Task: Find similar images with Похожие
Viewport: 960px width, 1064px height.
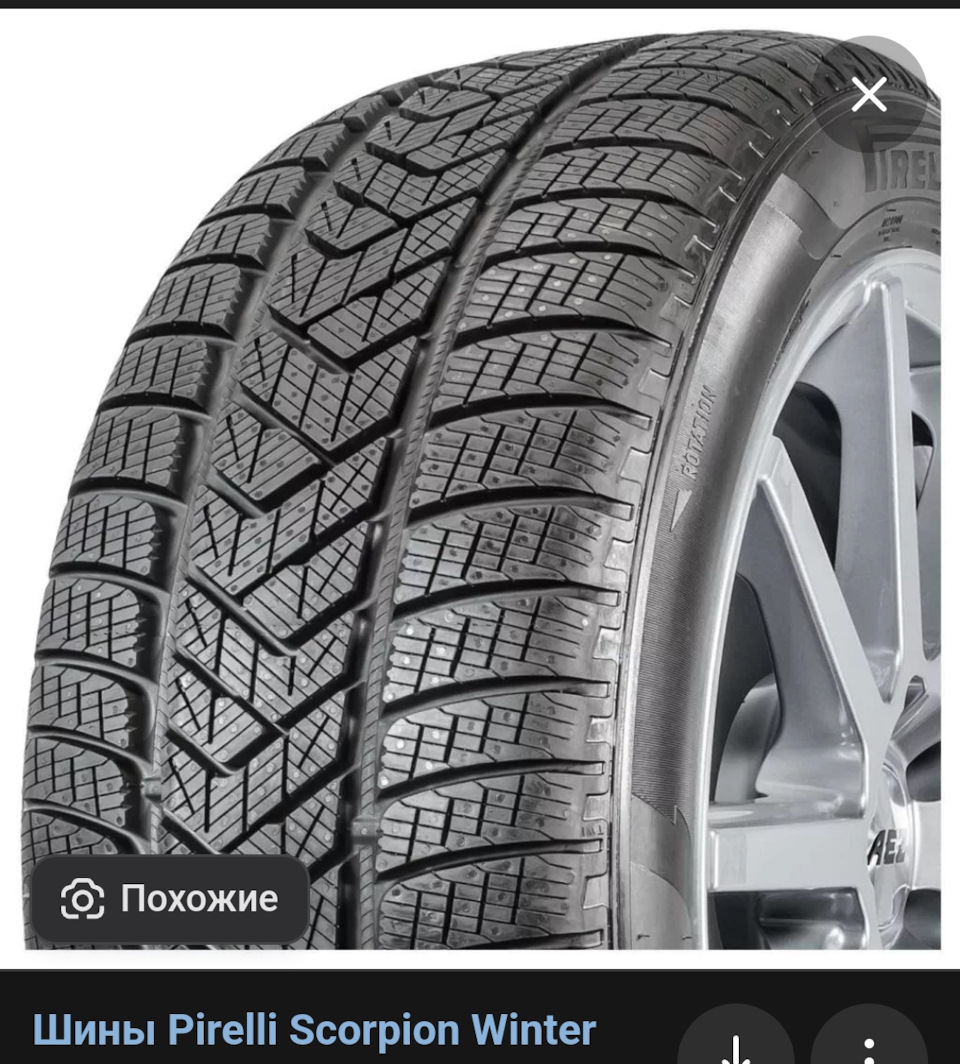Action: pos(170,898)
